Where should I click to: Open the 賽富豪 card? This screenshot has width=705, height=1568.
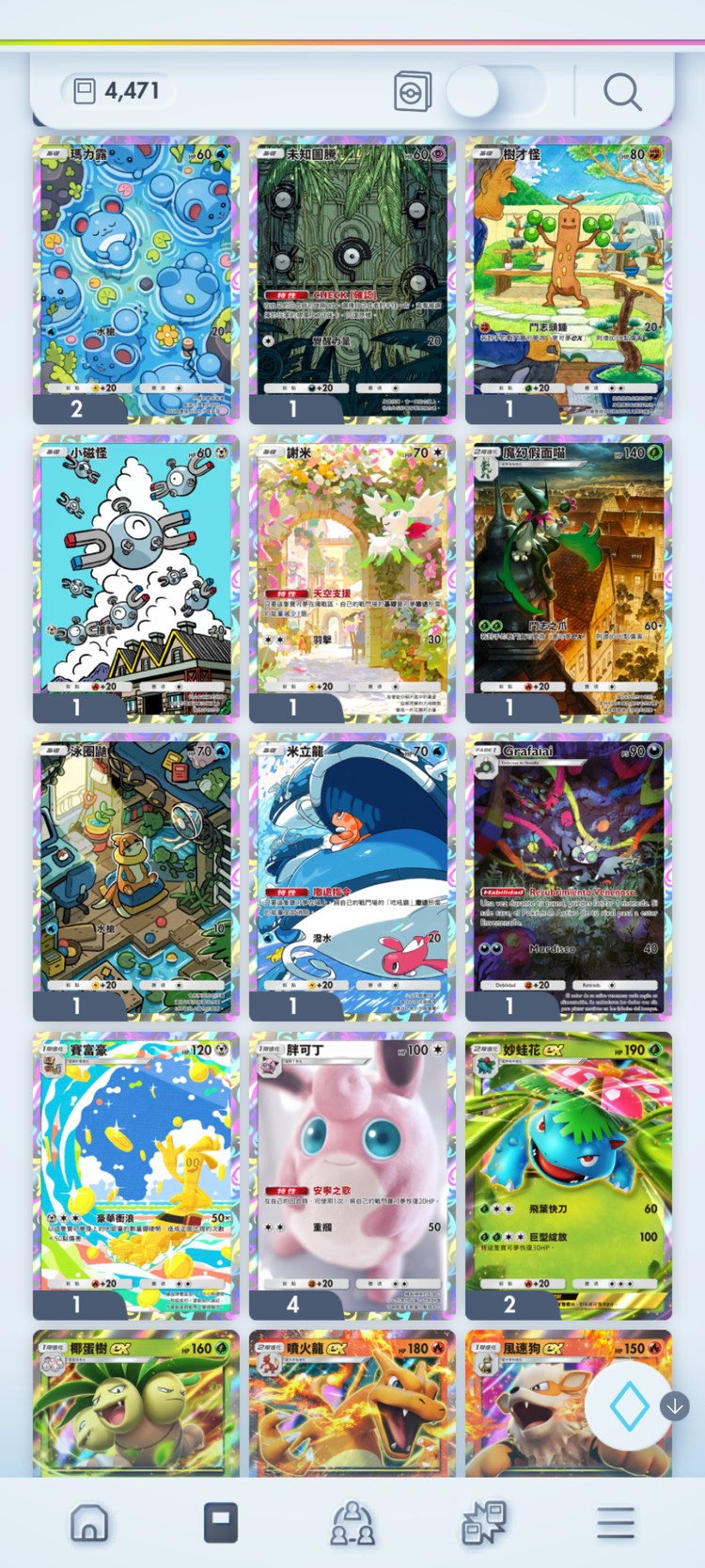pyautogui.click(x=136, y=1173)
